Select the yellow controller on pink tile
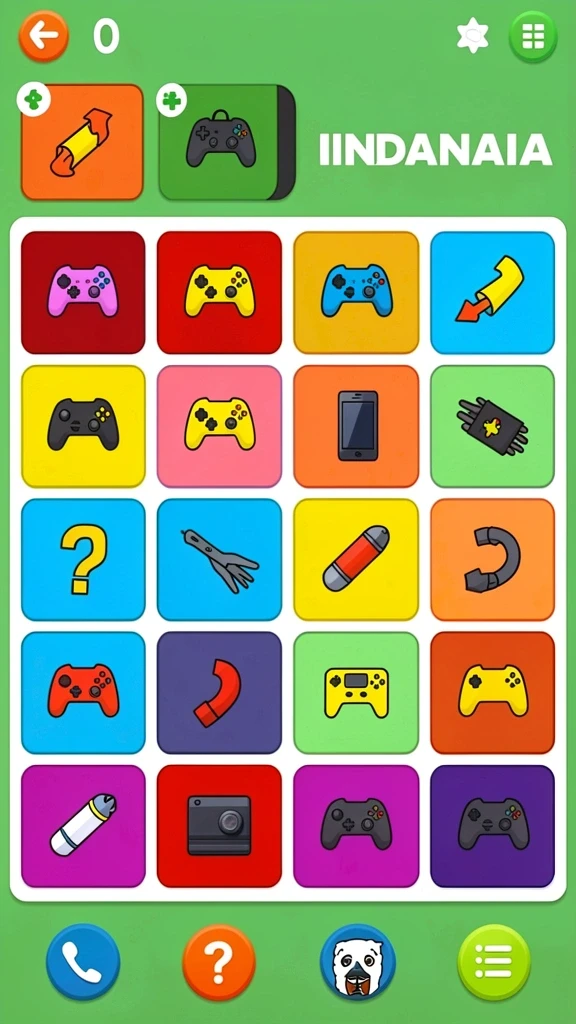 click(x=219, y=426)
